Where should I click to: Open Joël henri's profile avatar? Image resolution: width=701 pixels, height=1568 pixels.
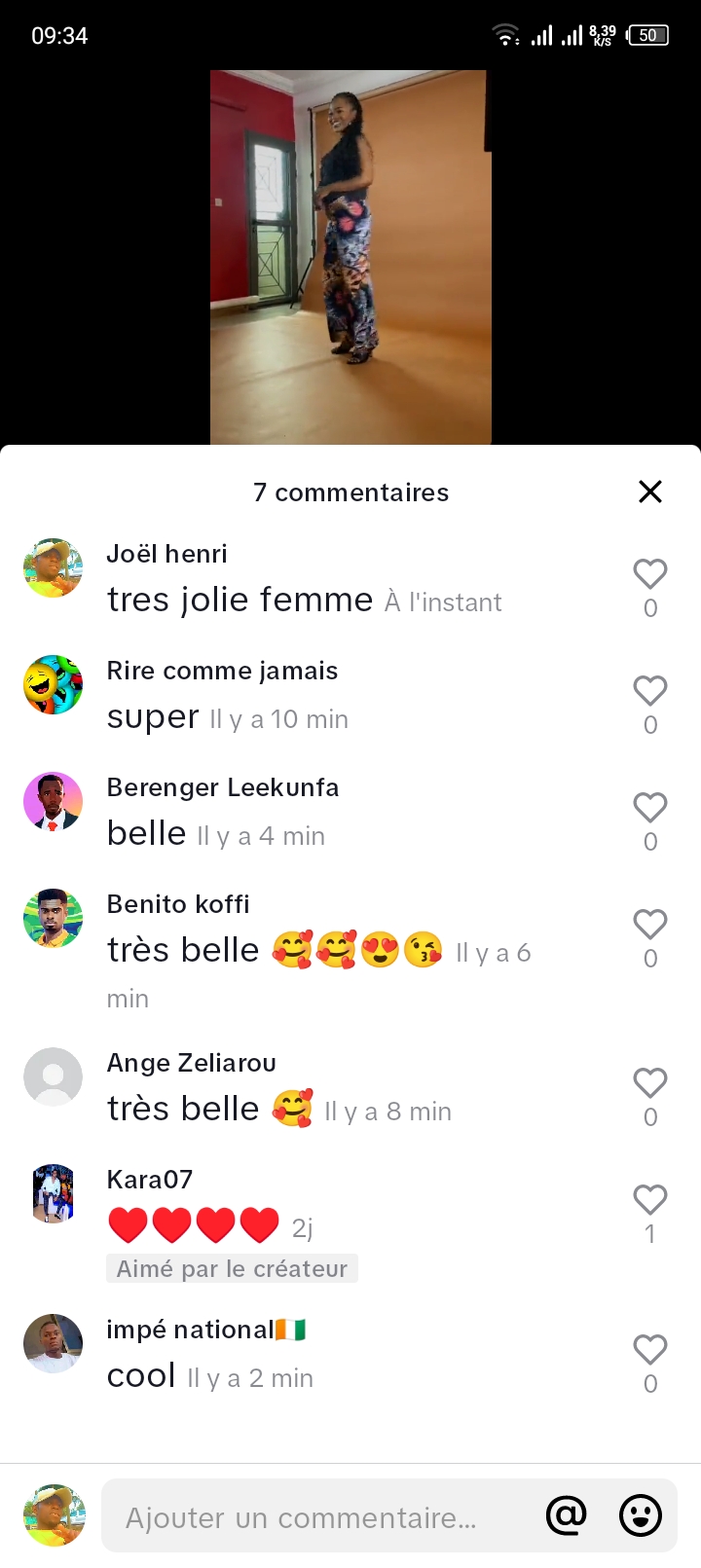click(53, 567)
